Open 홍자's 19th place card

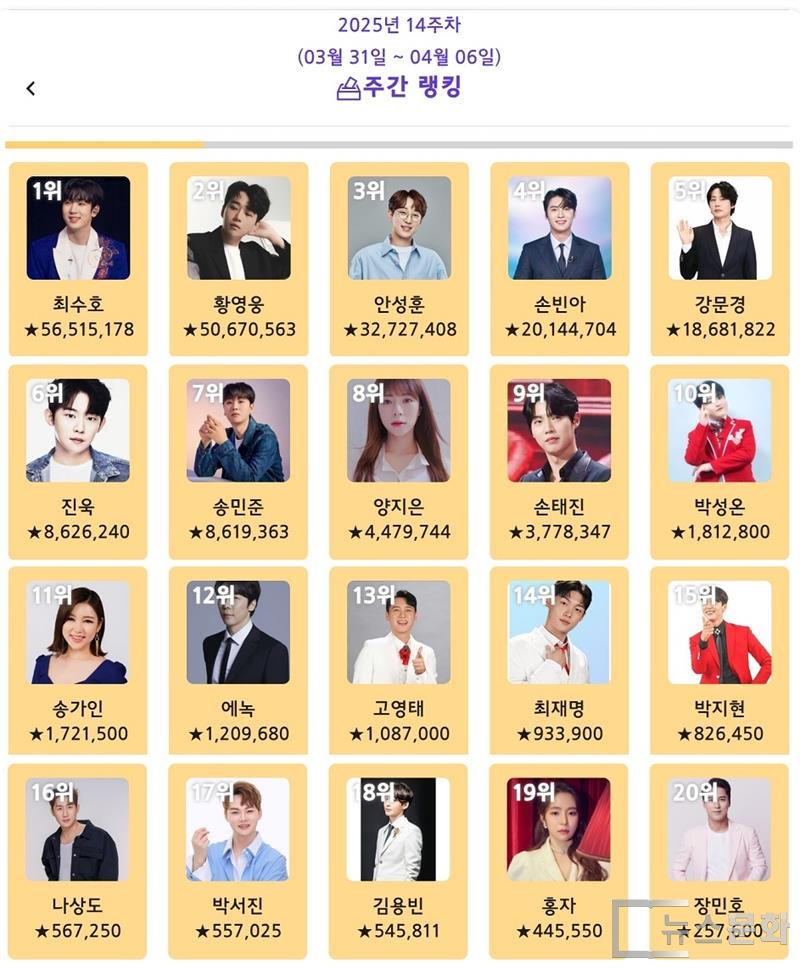[x=559, y=860]
